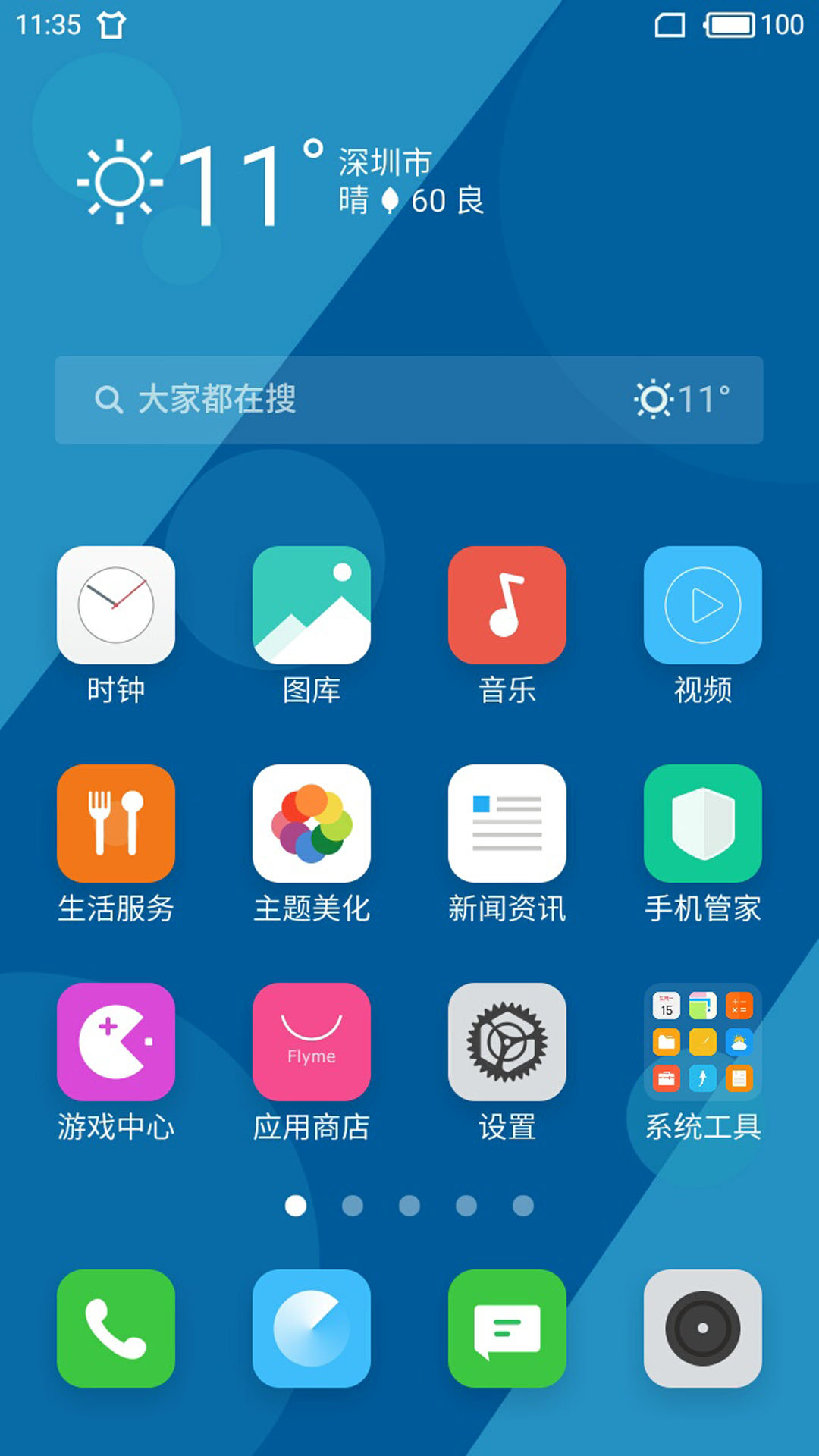Launch the browser in the dock
Viewport: 819px width, 1456px height.
pos(312,1329)
